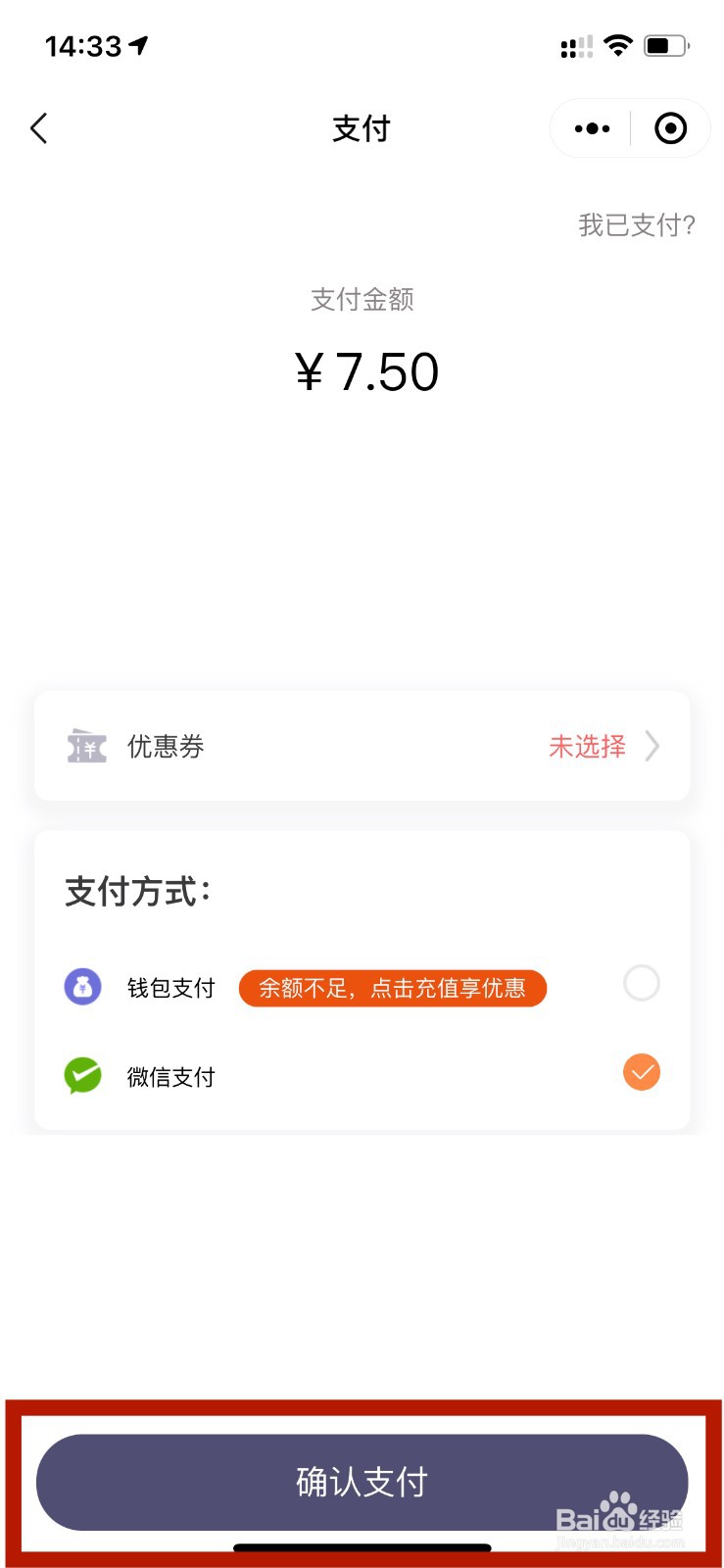Open coupon picker via 未选择 arrow
The image size is (724, 1568).
(x=586, y=747)
